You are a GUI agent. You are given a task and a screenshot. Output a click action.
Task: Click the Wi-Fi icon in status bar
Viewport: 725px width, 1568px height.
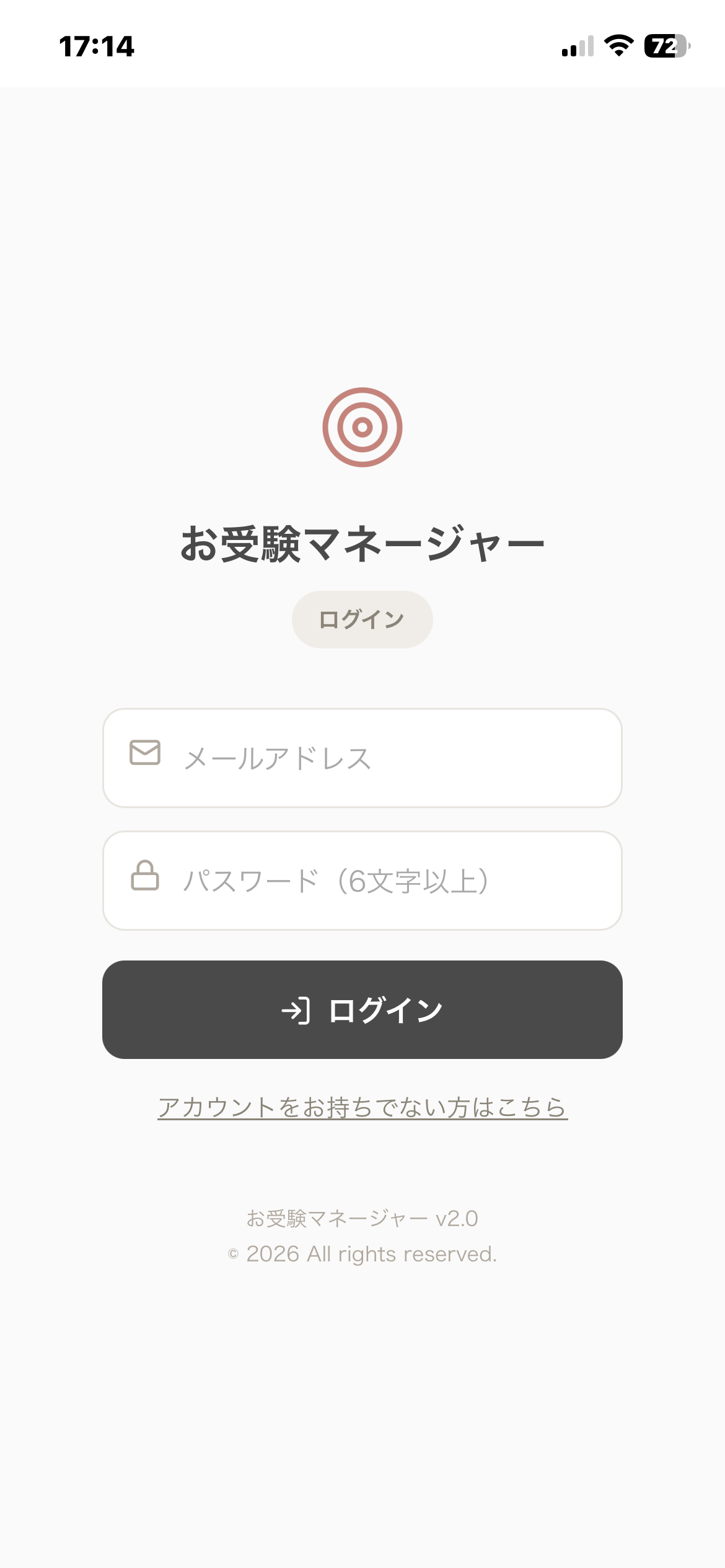(618, 45)
